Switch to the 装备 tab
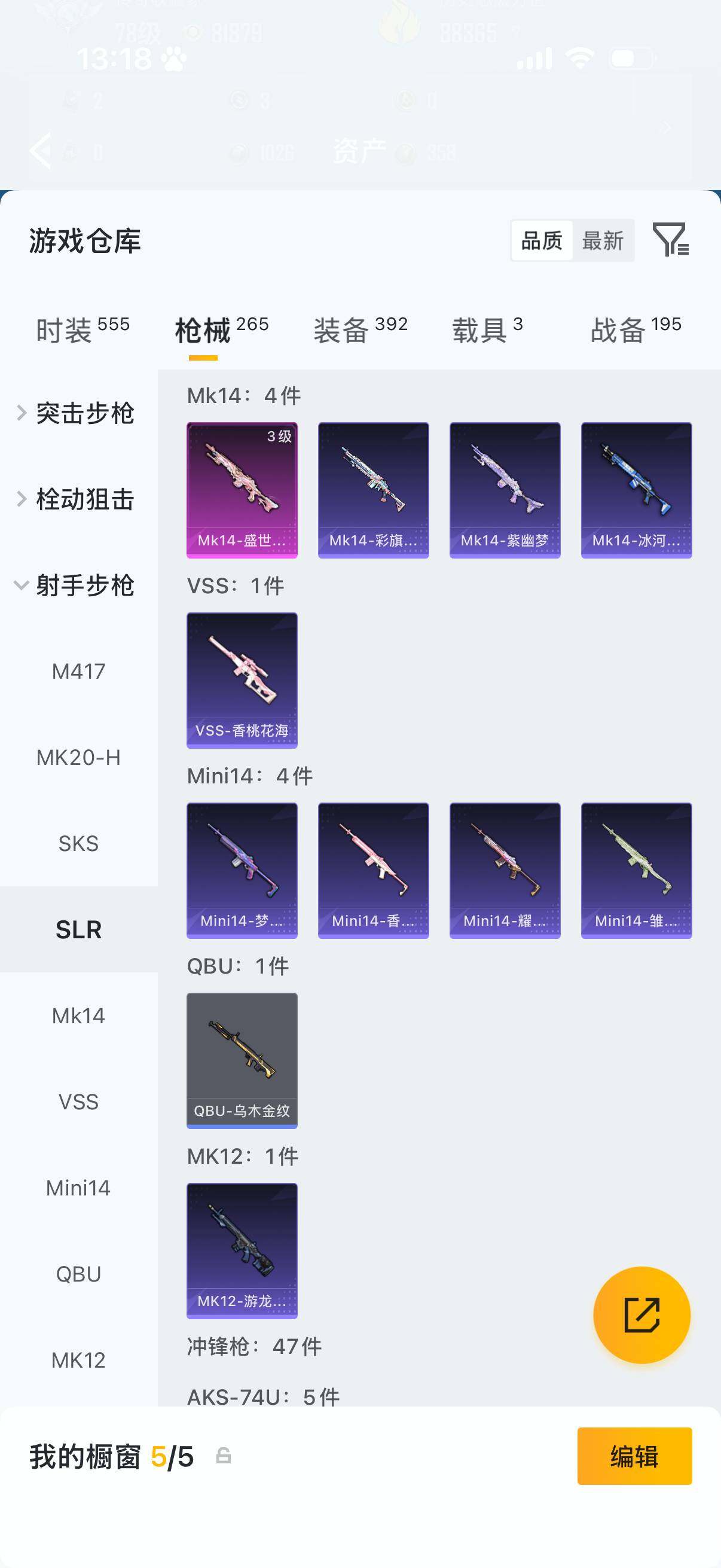 [x=360, y=330]
